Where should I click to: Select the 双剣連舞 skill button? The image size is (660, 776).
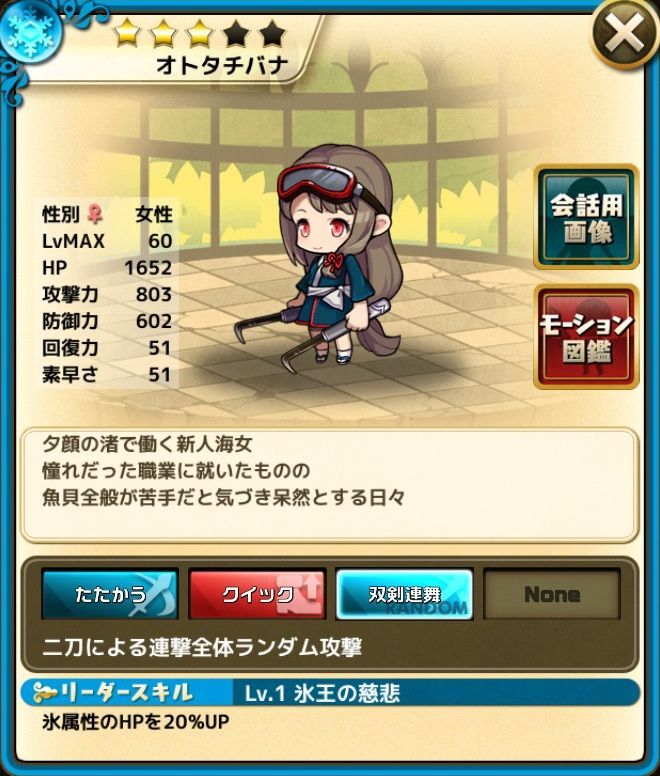coord(404,595)
